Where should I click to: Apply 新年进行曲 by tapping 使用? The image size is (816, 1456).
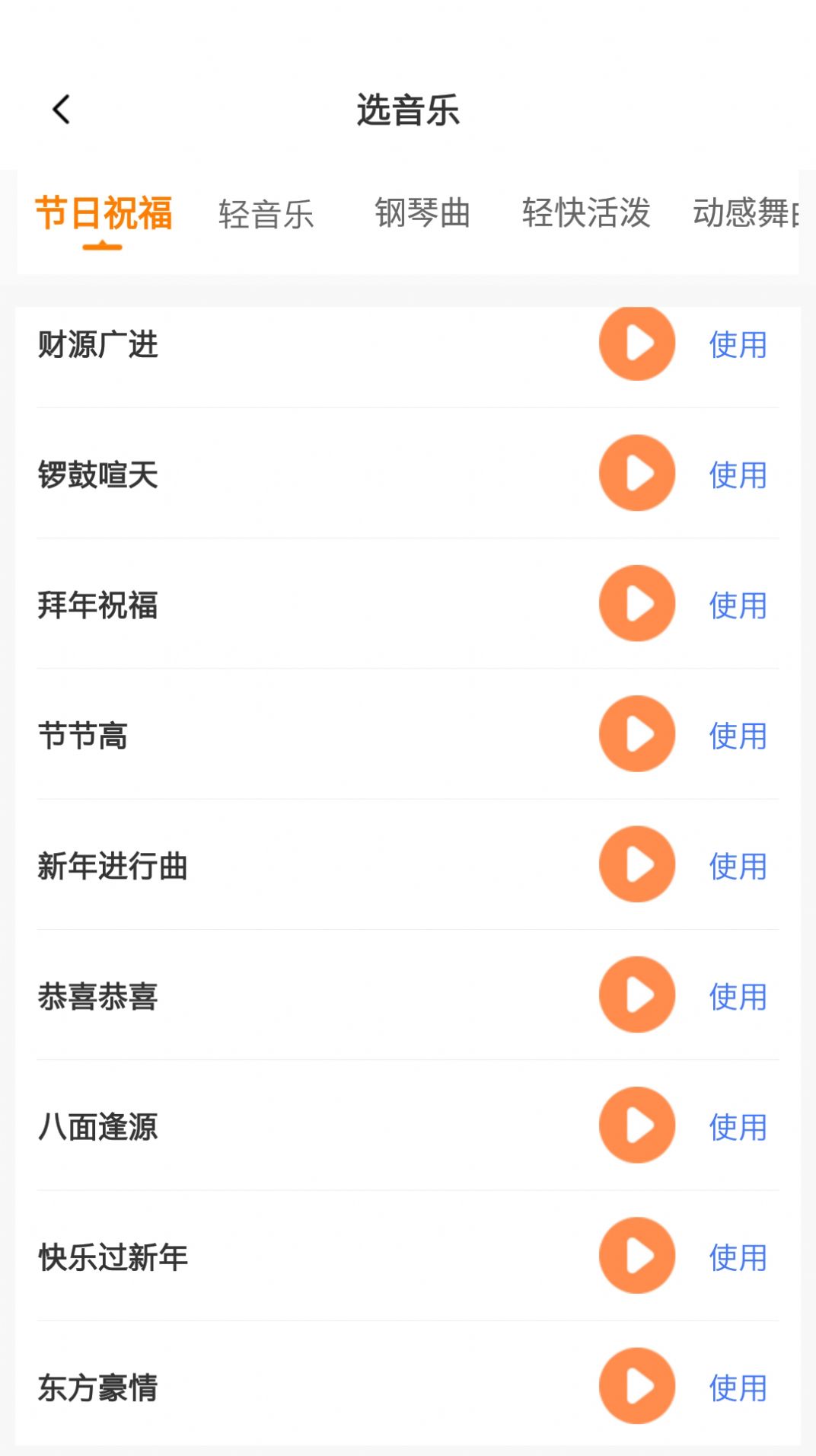pos(738,866)
